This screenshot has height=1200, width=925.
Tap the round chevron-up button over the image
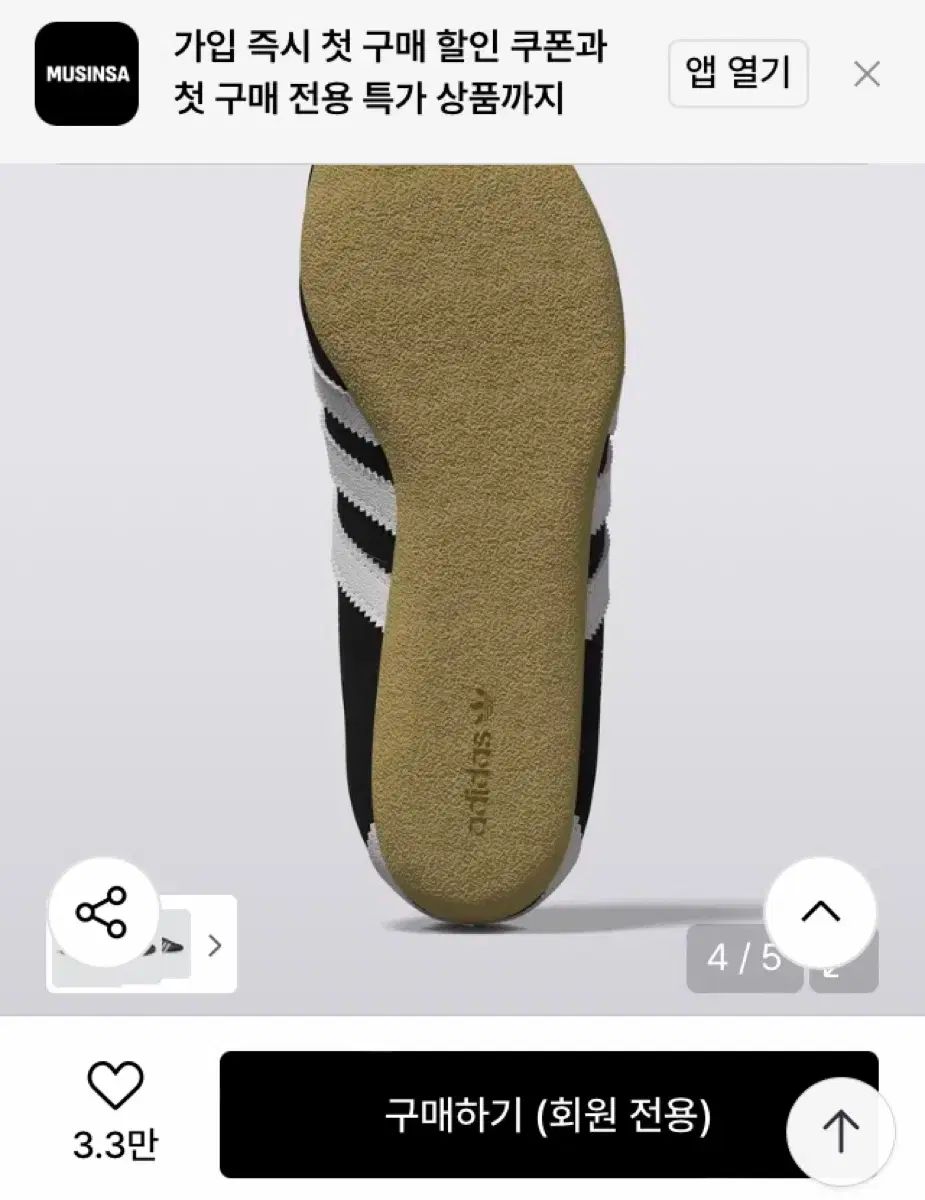[820, 911]
